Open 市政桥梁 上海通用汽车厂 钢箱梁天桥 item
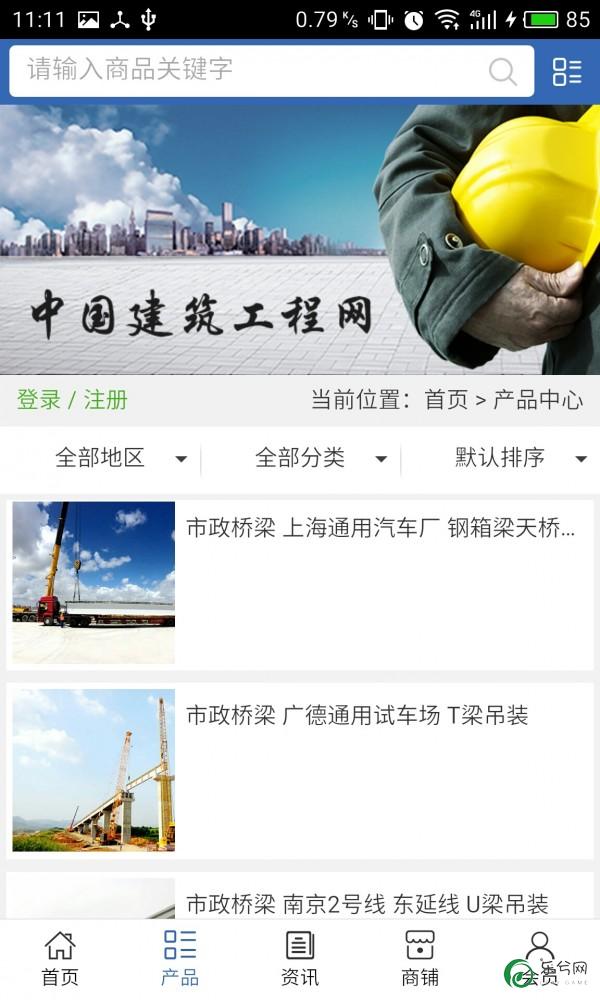This screenshot has height=1000, width=600. click(x=300, y=583)
